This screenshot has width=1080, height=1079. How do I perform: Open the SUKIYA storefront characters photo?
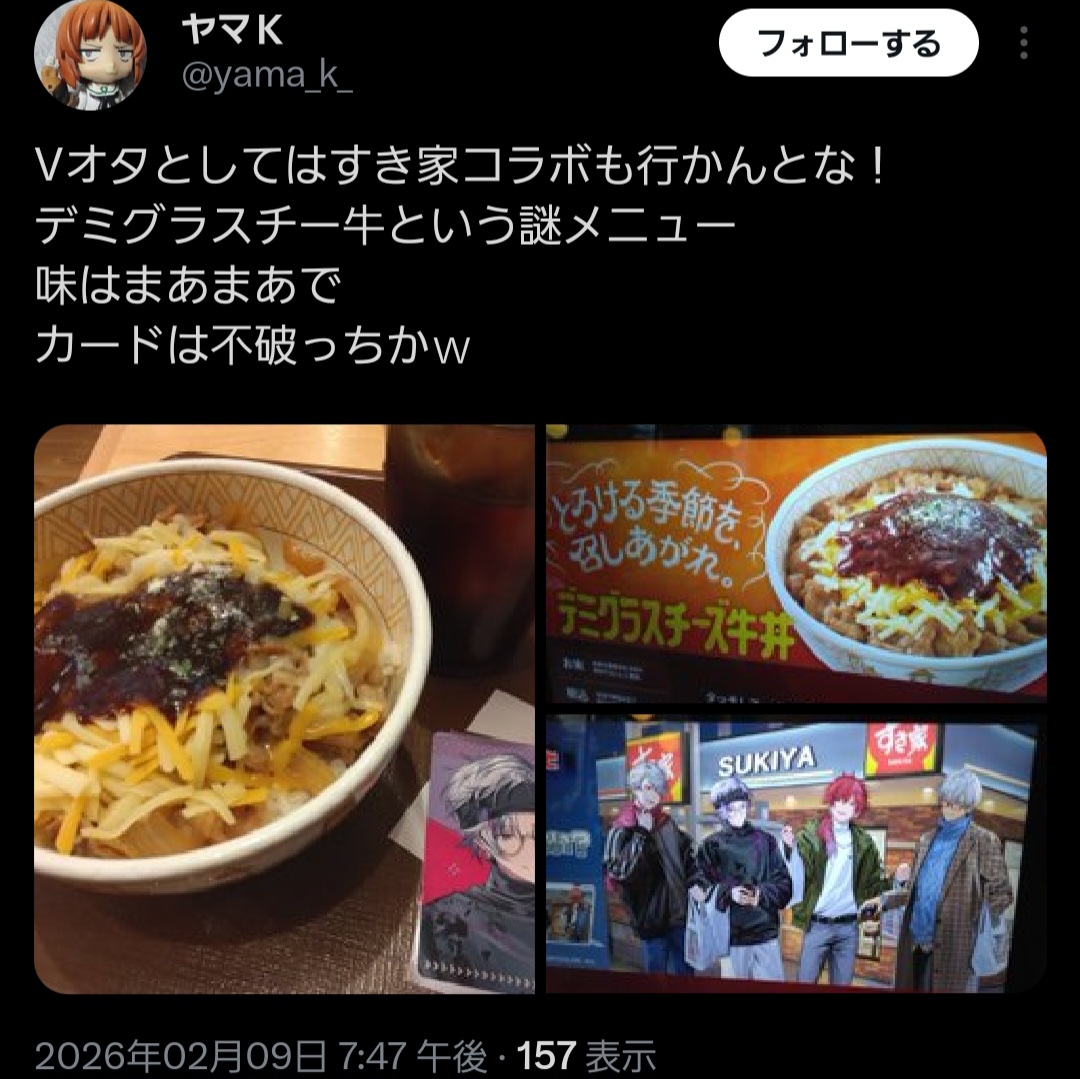pos(796,853)
